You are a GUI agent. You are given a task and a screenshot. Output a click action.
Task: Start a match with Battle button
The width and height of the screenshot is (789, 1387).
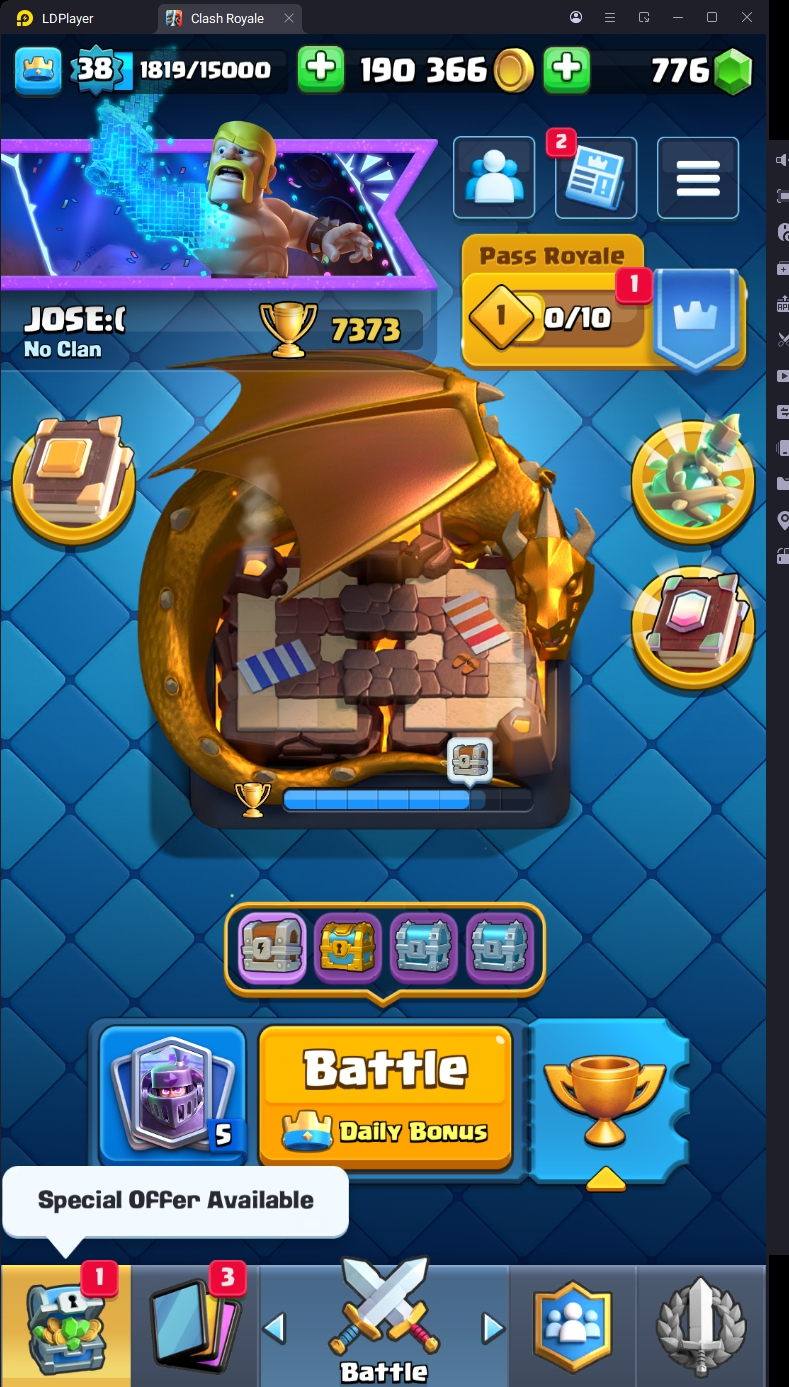click(385, 1094)
